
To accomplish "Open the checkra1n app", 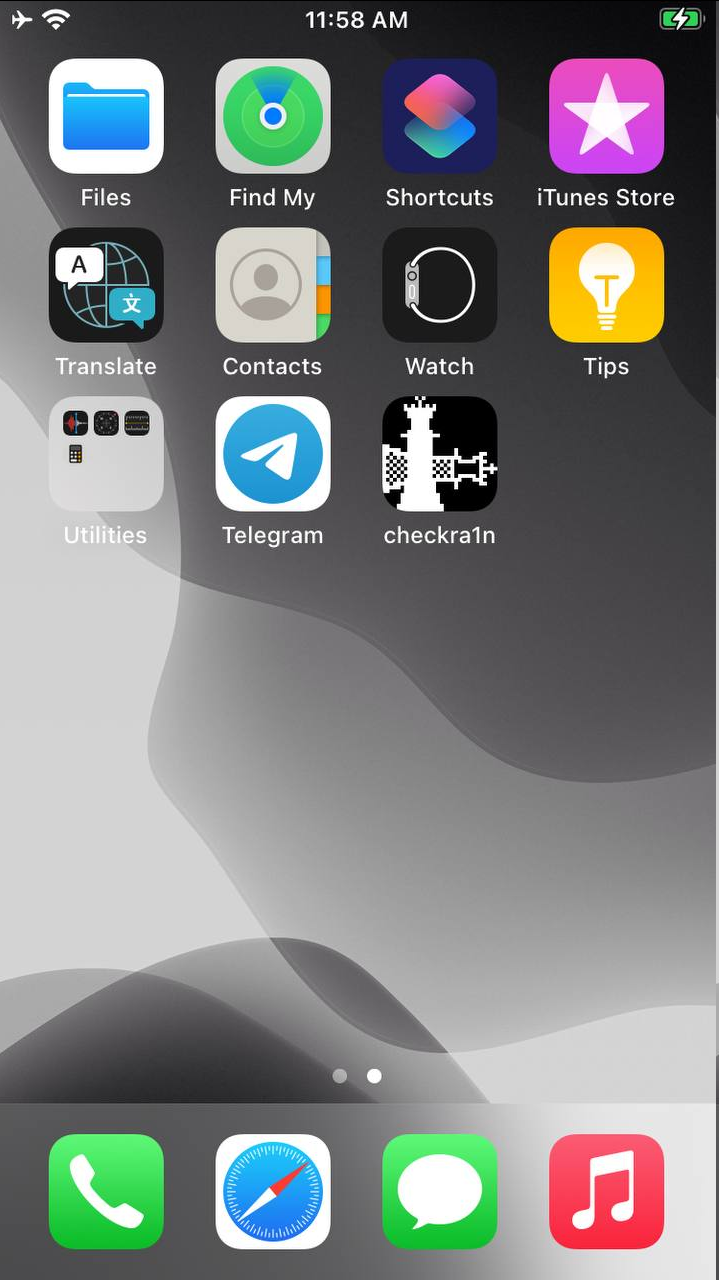I will (440, 454).
